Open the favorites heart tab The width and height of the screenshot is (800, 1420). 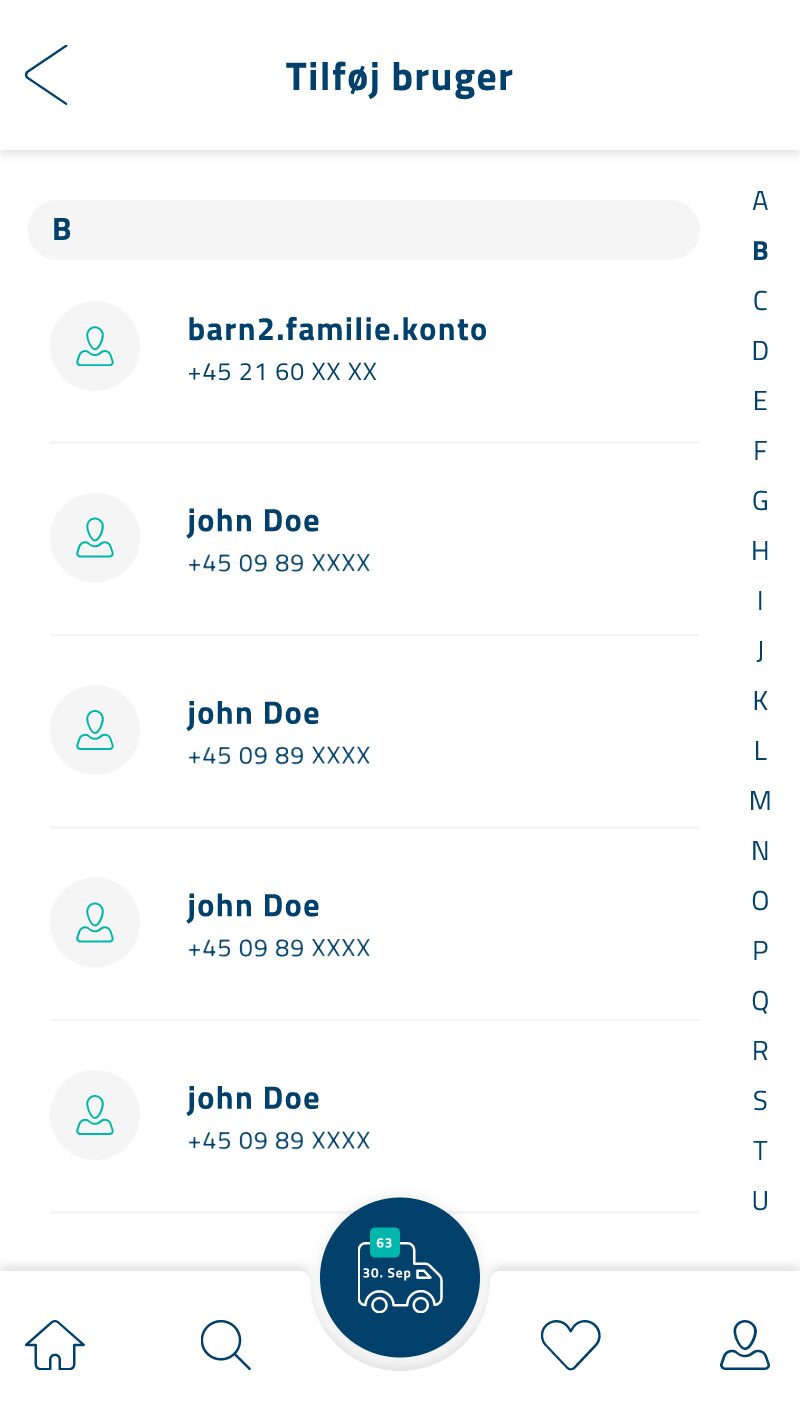(x=571, y=1345)
